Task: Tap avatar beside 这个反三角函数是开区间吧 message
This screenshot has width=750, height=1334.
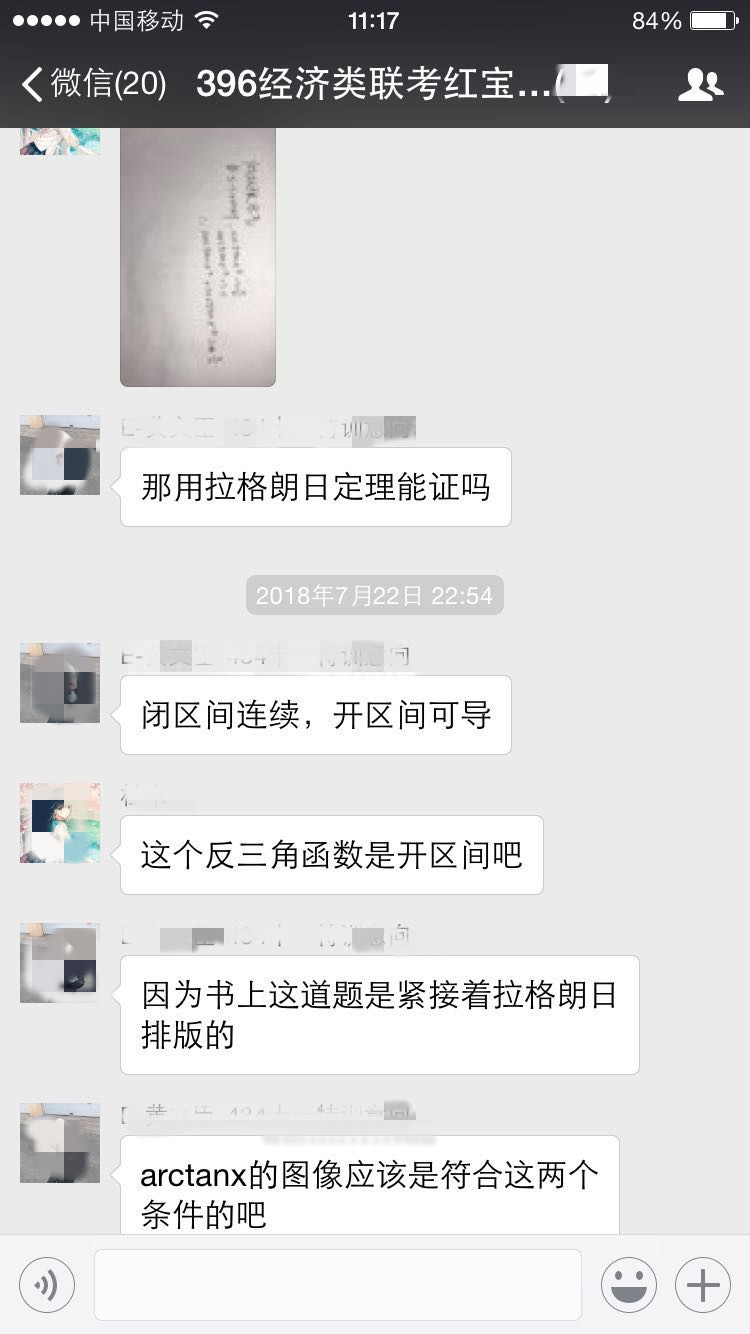Action: coord(60,823)
